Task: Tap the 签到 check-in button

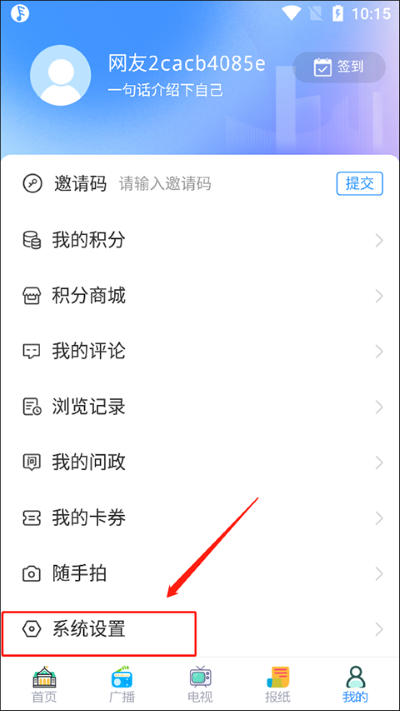Action: [339, 67]
